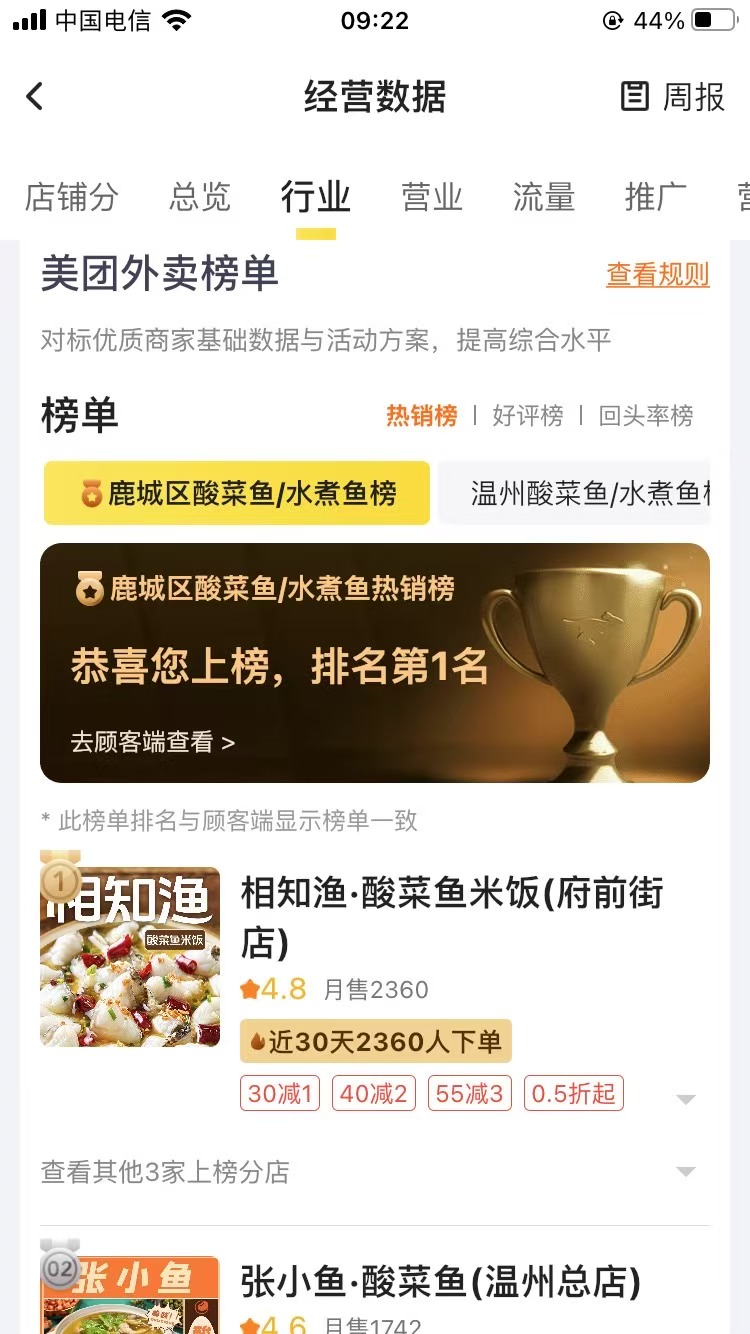Switch to the 总览 tab
Viewport: 750px width, 1334px height.
(x=200, y=197)
